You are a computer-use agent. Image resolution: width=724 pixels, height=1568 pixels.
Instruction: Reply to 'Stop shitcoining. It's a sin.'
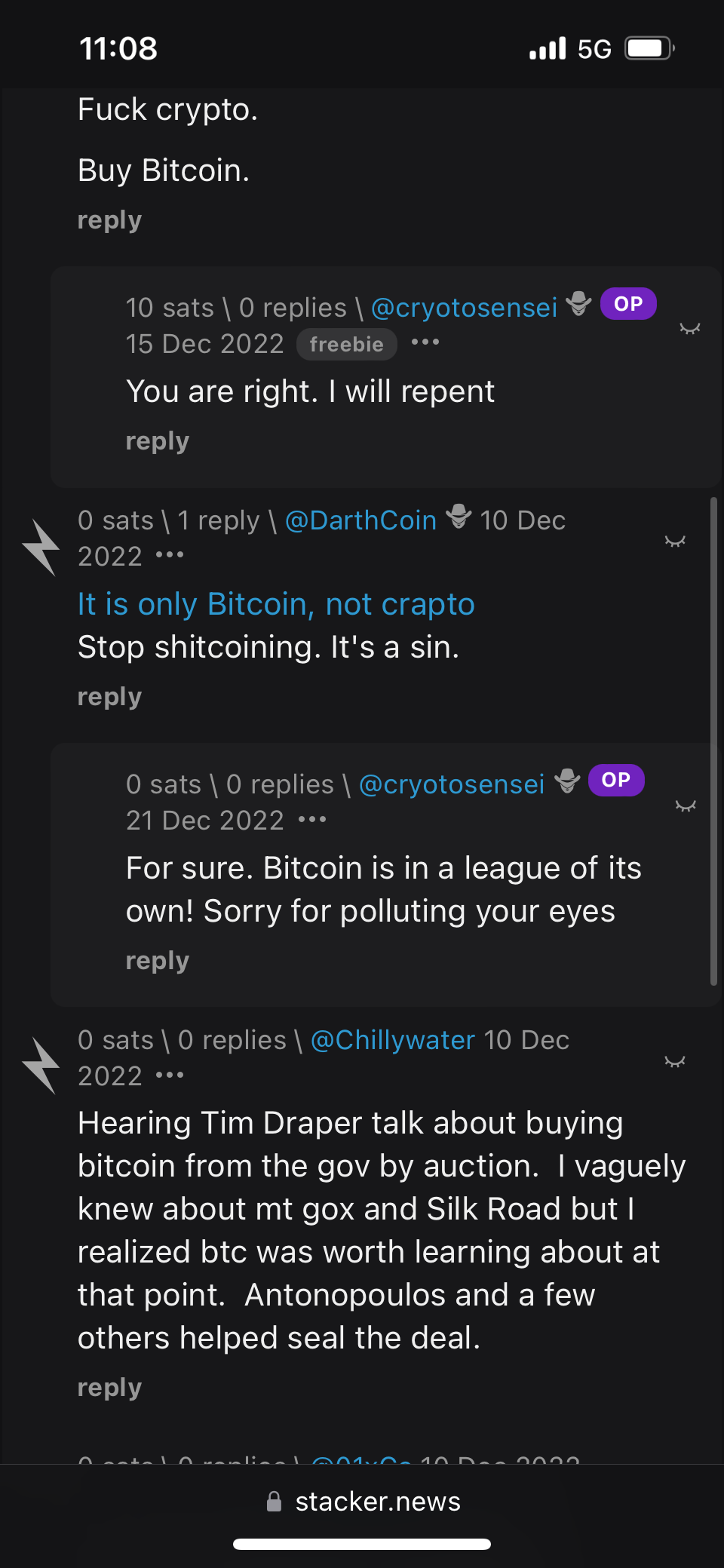109,697
